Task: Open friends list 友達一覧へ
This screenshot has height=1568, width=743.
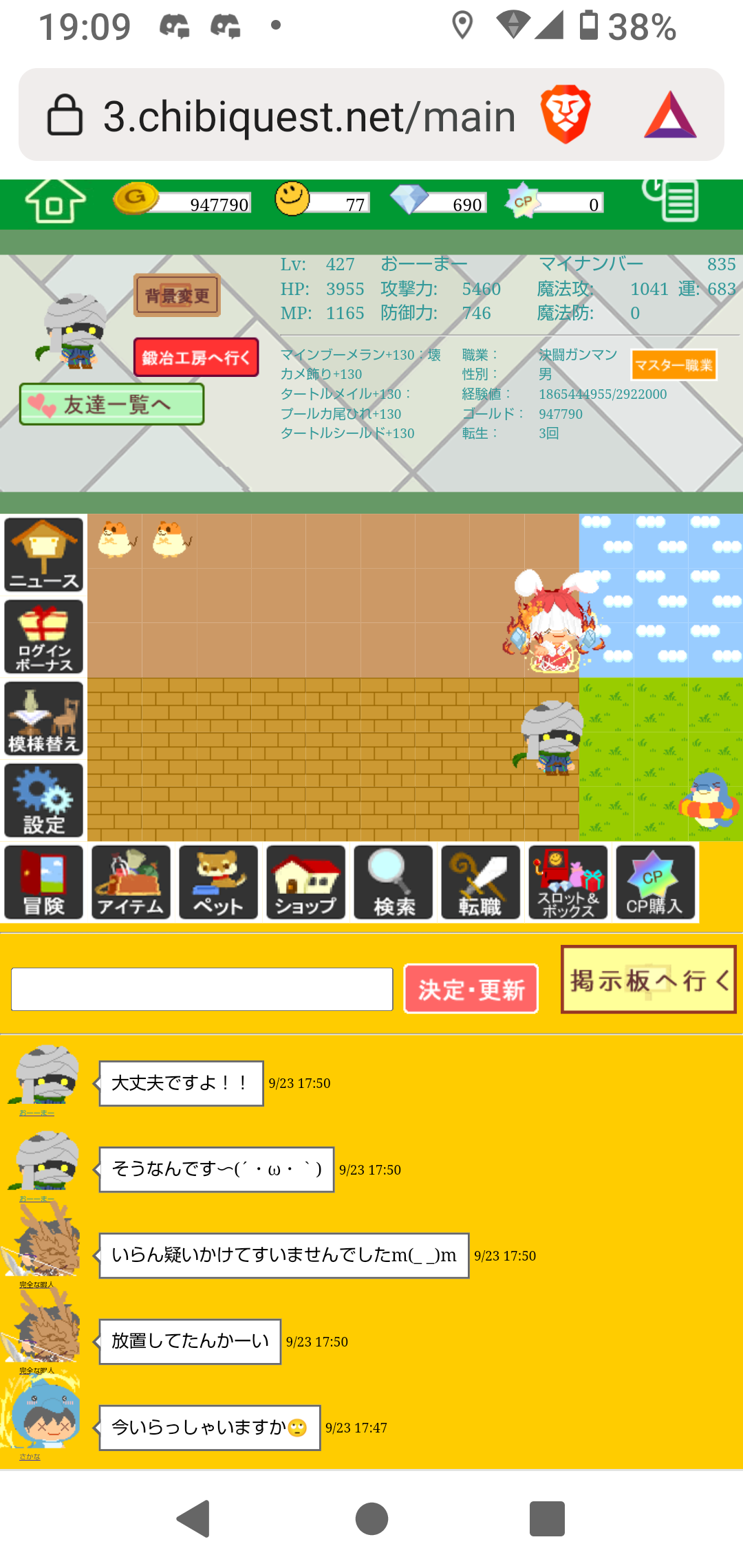Action: click(111, 404)
